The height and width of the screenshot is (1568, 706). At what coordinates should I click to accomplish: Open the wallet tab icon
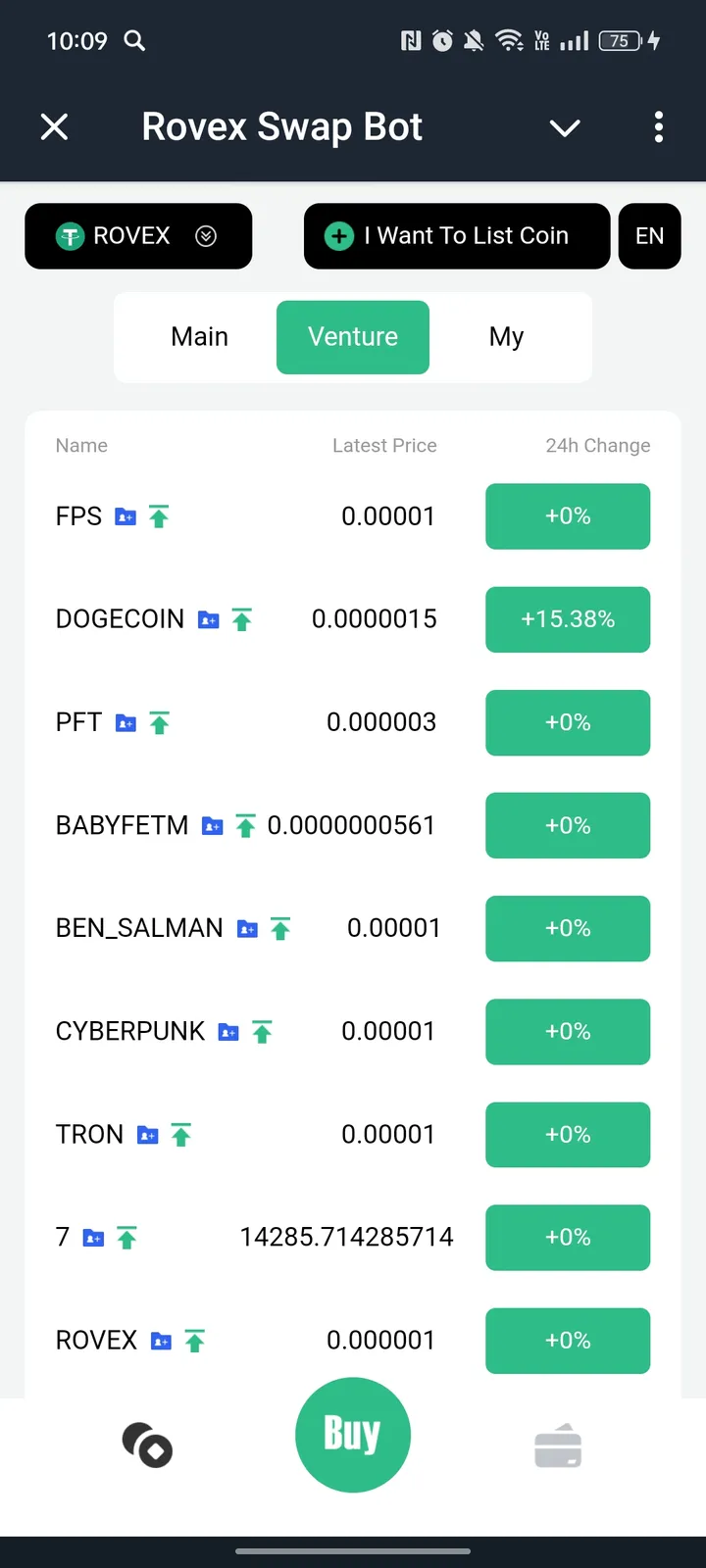558,1446
